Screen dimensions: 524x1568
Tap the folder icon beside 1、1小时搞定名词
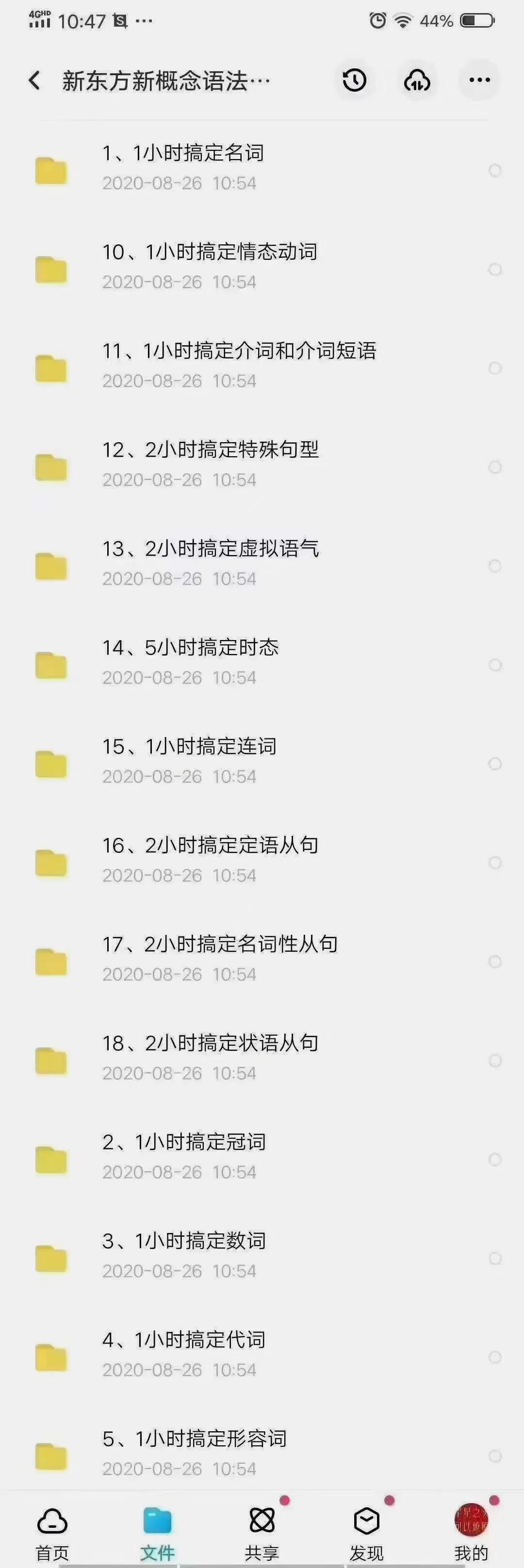point(52,171)
